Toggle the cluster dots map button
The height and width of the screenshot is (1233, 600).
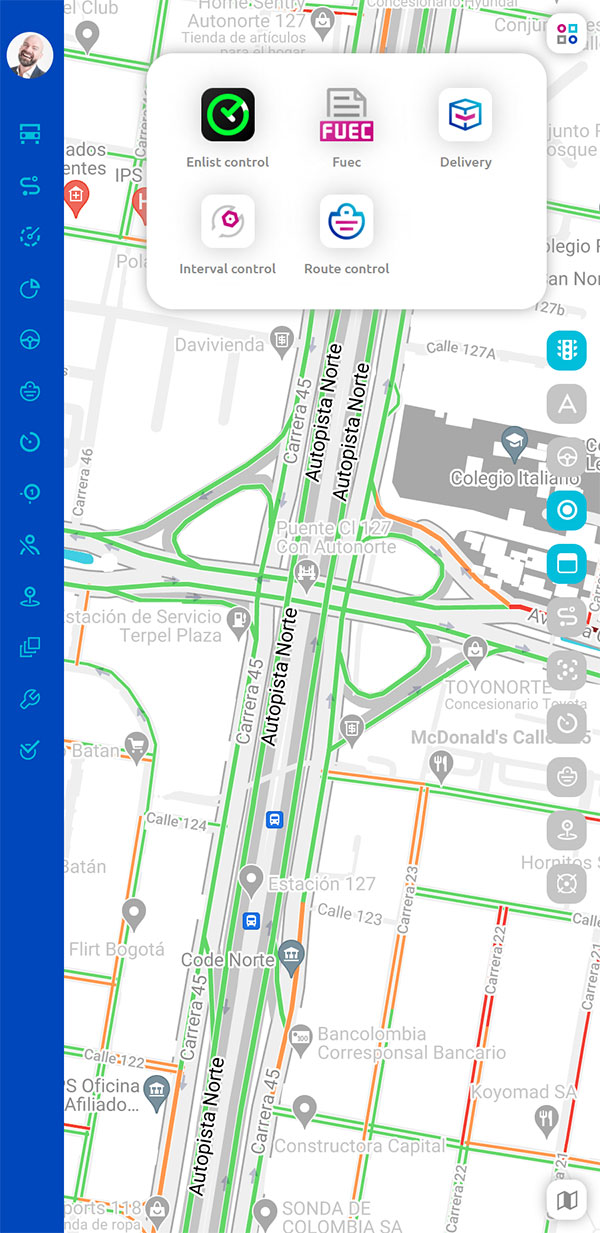tap(567, 671)
